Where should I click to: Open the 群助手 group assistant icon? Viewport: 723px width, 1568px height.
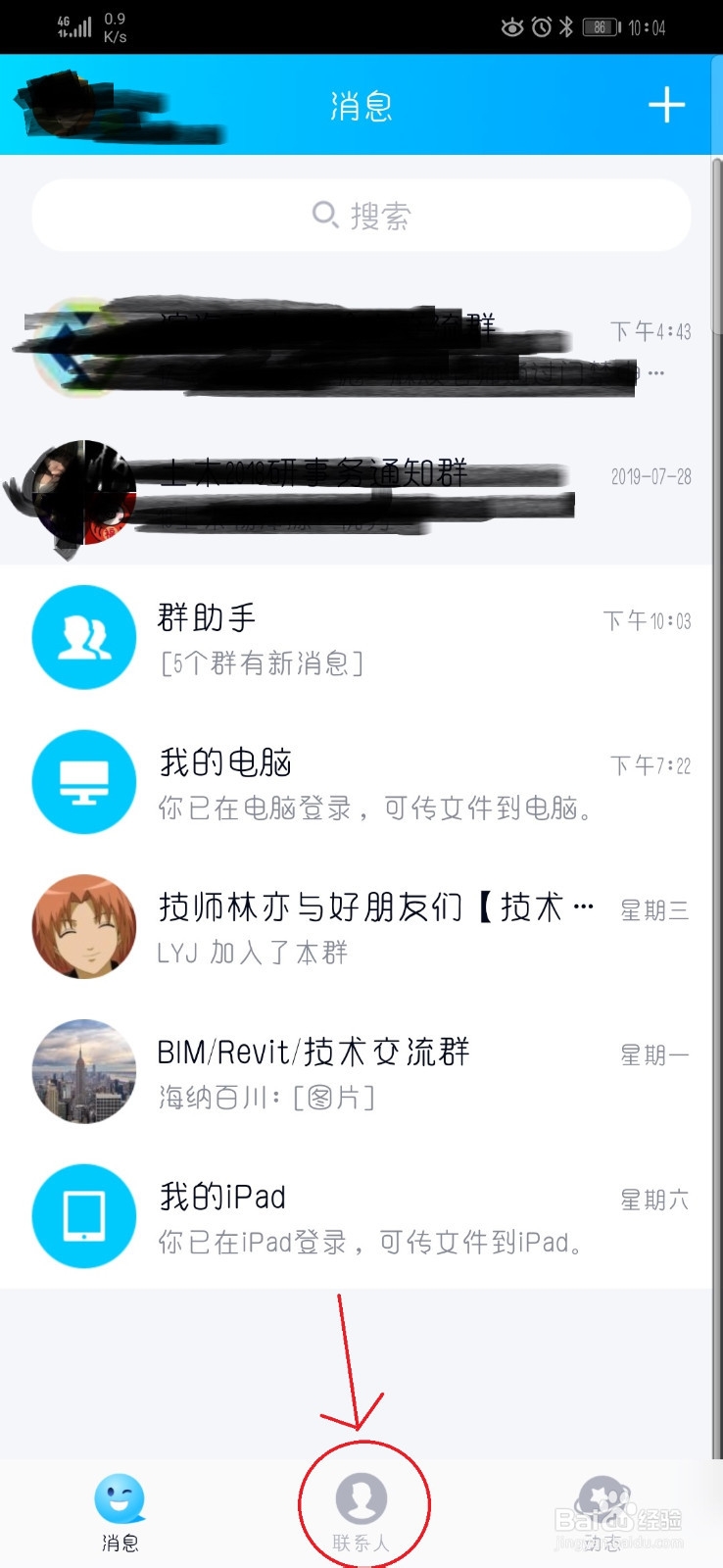click(x=83, y=636)
